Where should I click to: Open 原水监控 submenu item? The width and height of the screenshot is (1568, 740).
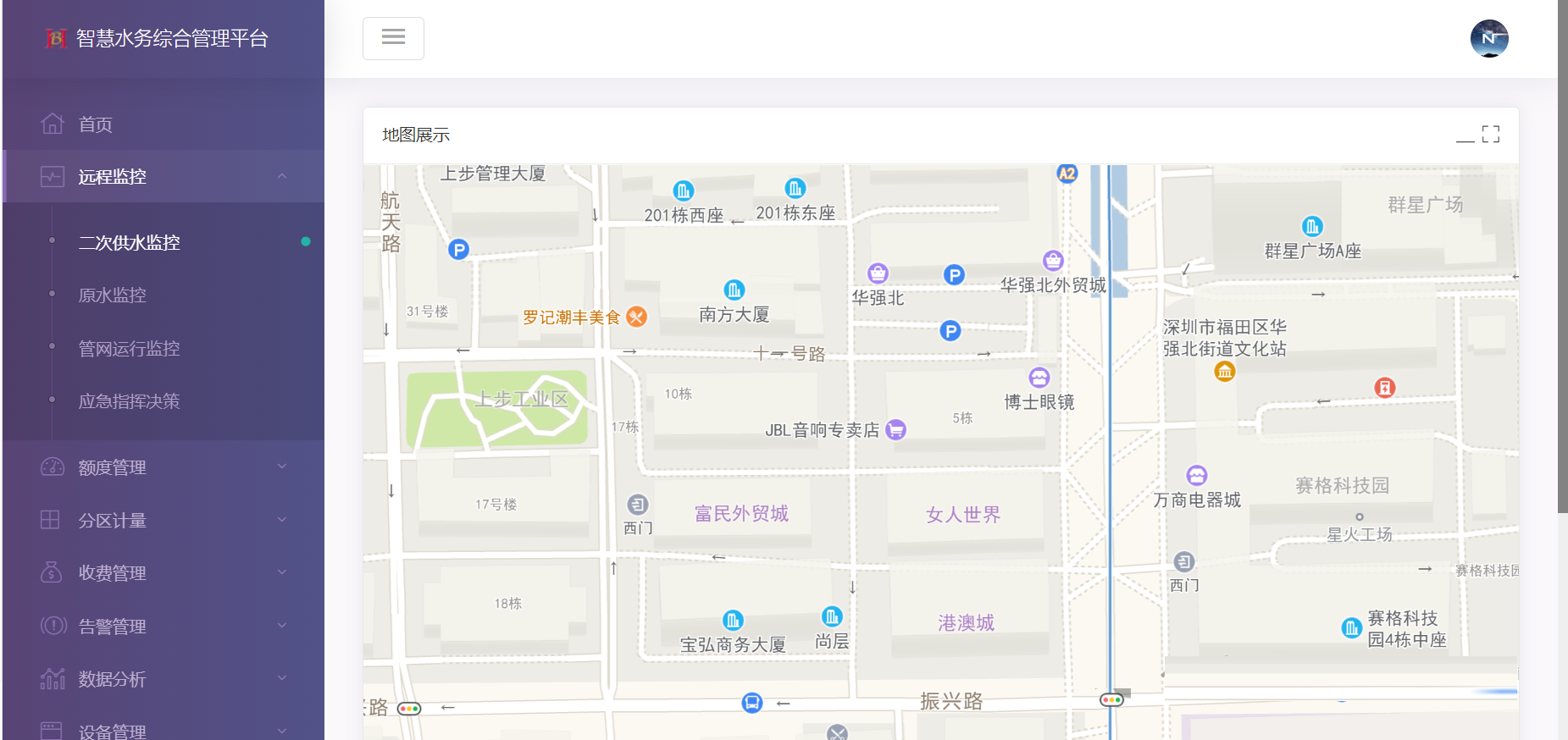(x=112, y=295)
